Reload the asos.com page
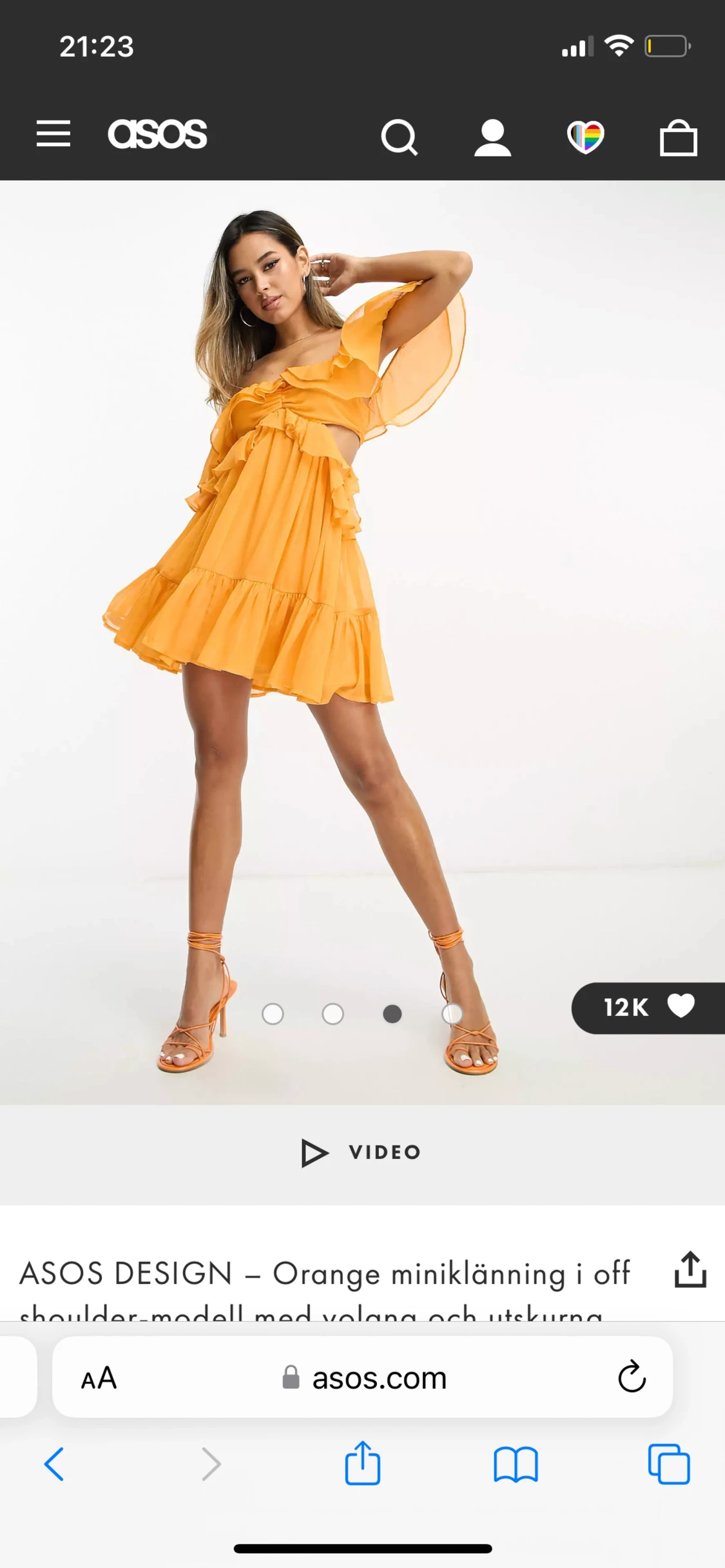This screenshot has height=1568, width=725. pos(632,1377)
